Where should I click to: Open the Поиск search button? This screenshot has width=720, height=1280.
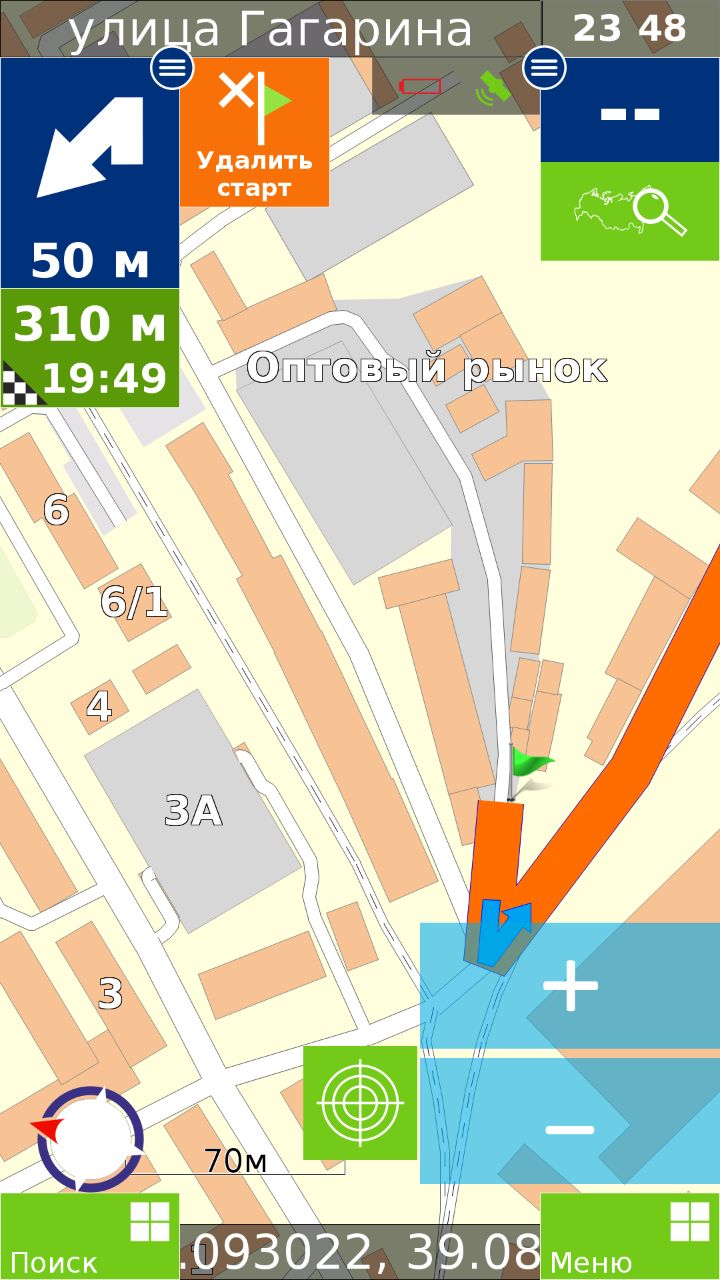click(90, 1236)
